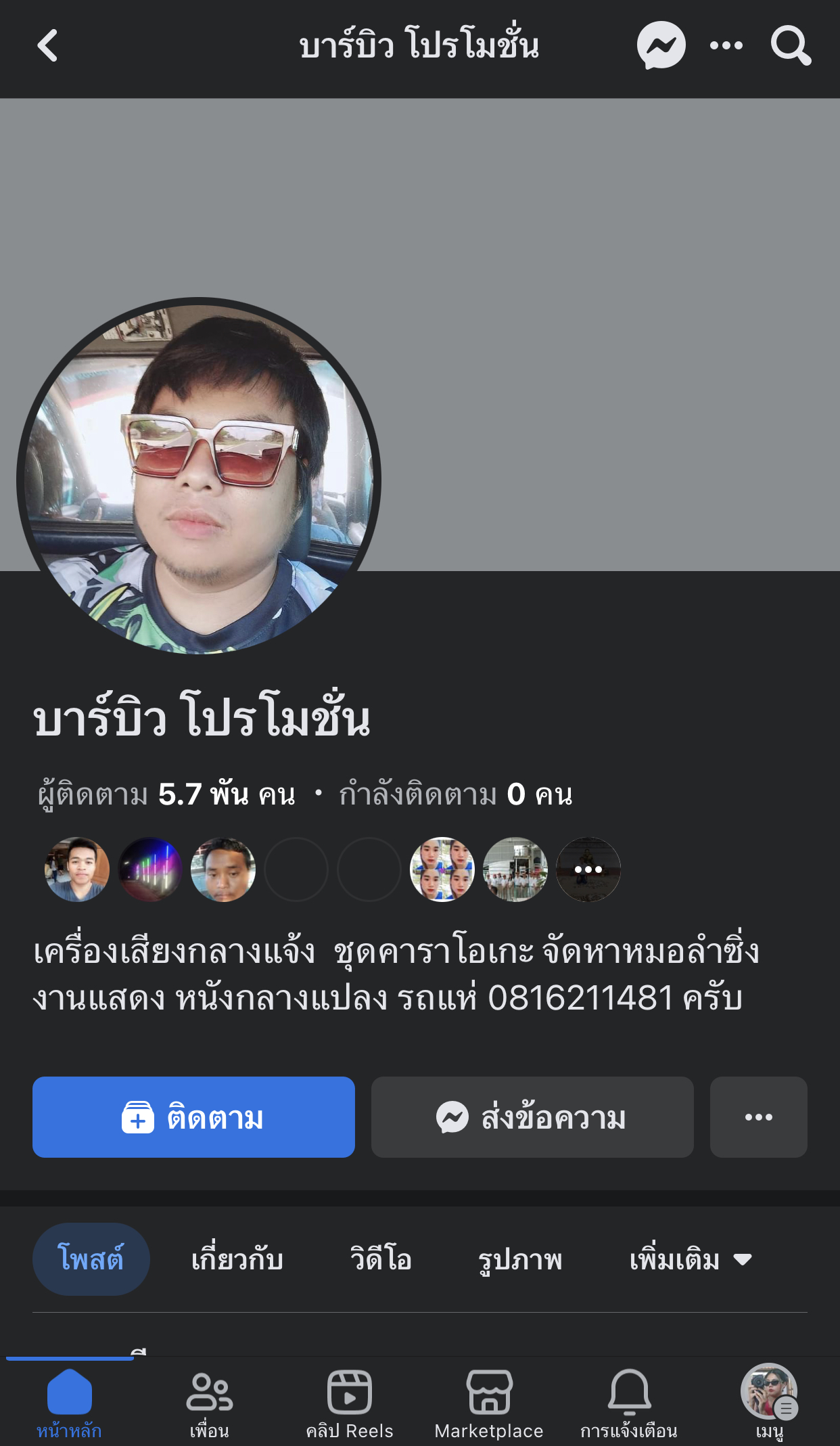840x1446 pixels.
Task: Go back using the top-left arrow
Action: click(47, 46)
